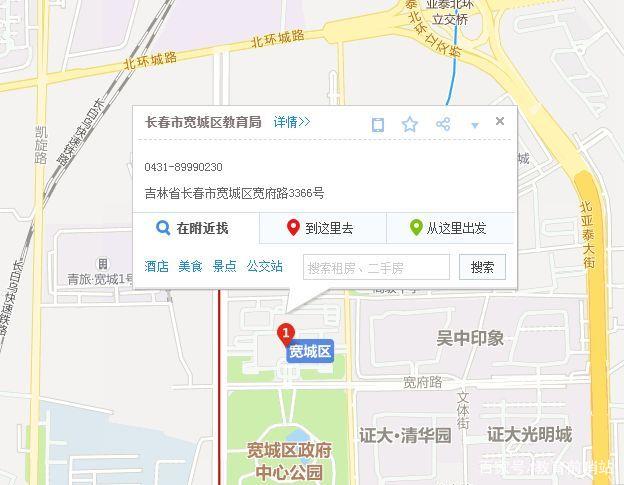
Task: Favorite this place with the star
Action: [x=410, y=124]
